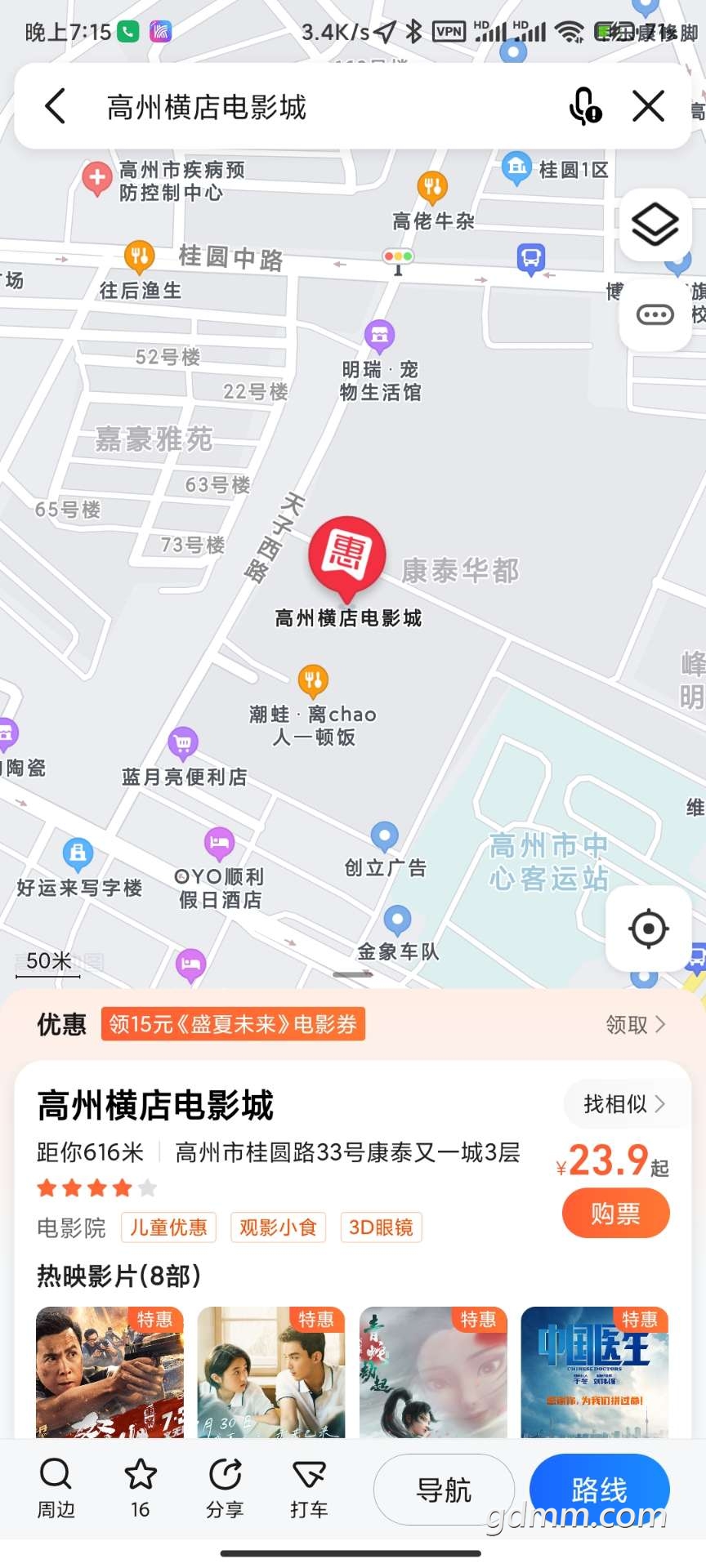
Task: Hail a ride with 打车
Action: (309, 1488)
